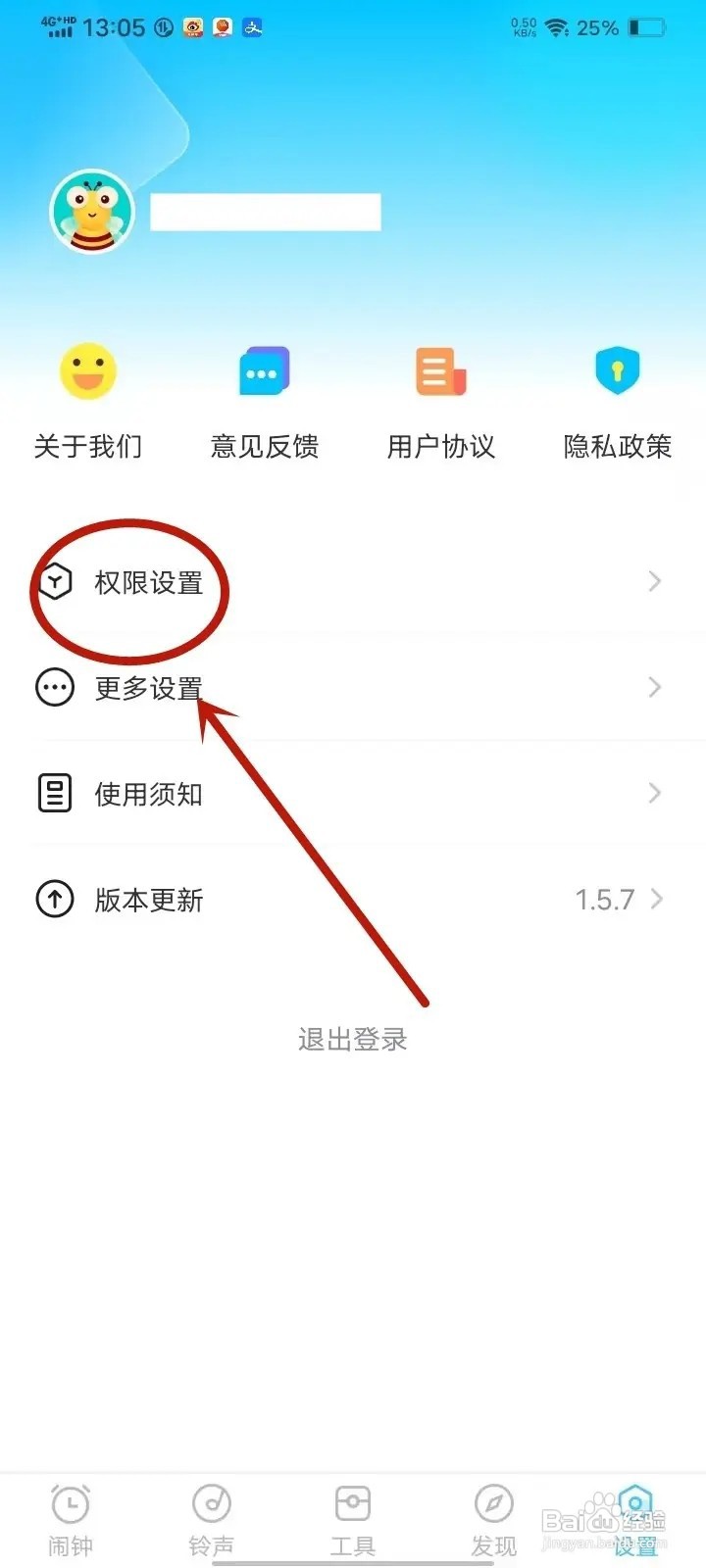
Task: Open the 用户协议 agreement document icon
Action: pos(440,370)
